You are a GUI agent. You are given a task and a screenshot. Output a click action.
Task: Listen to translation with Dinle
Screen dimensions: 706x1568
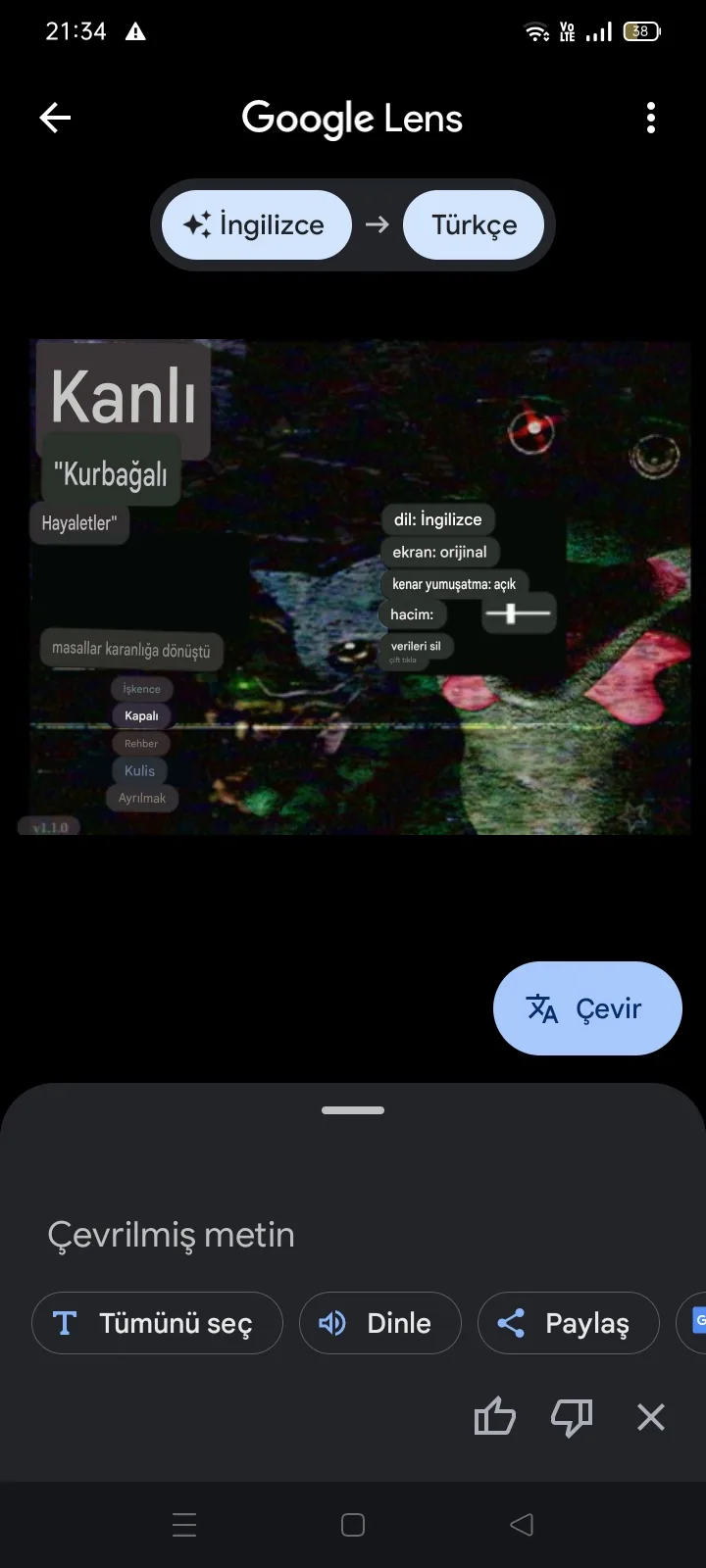point(379,1323)
